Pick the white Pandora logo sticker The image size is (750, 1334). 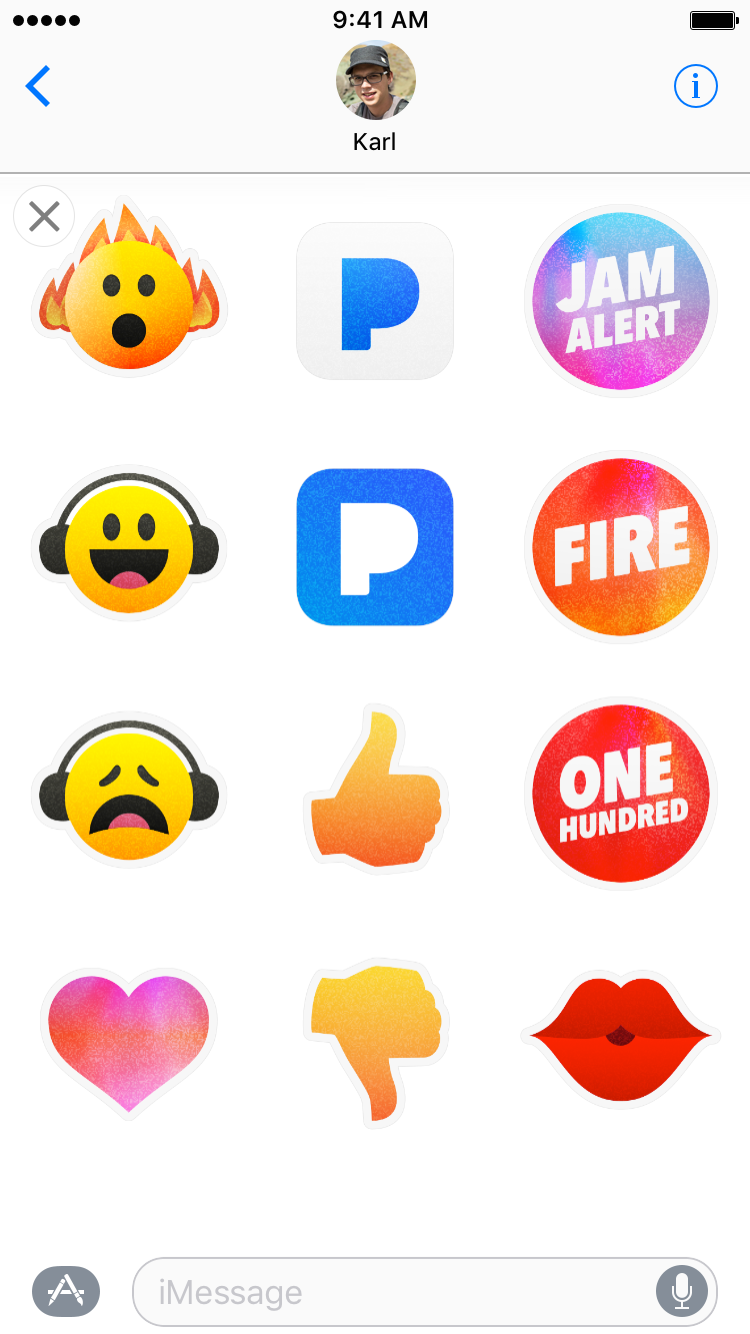point(375,300)
